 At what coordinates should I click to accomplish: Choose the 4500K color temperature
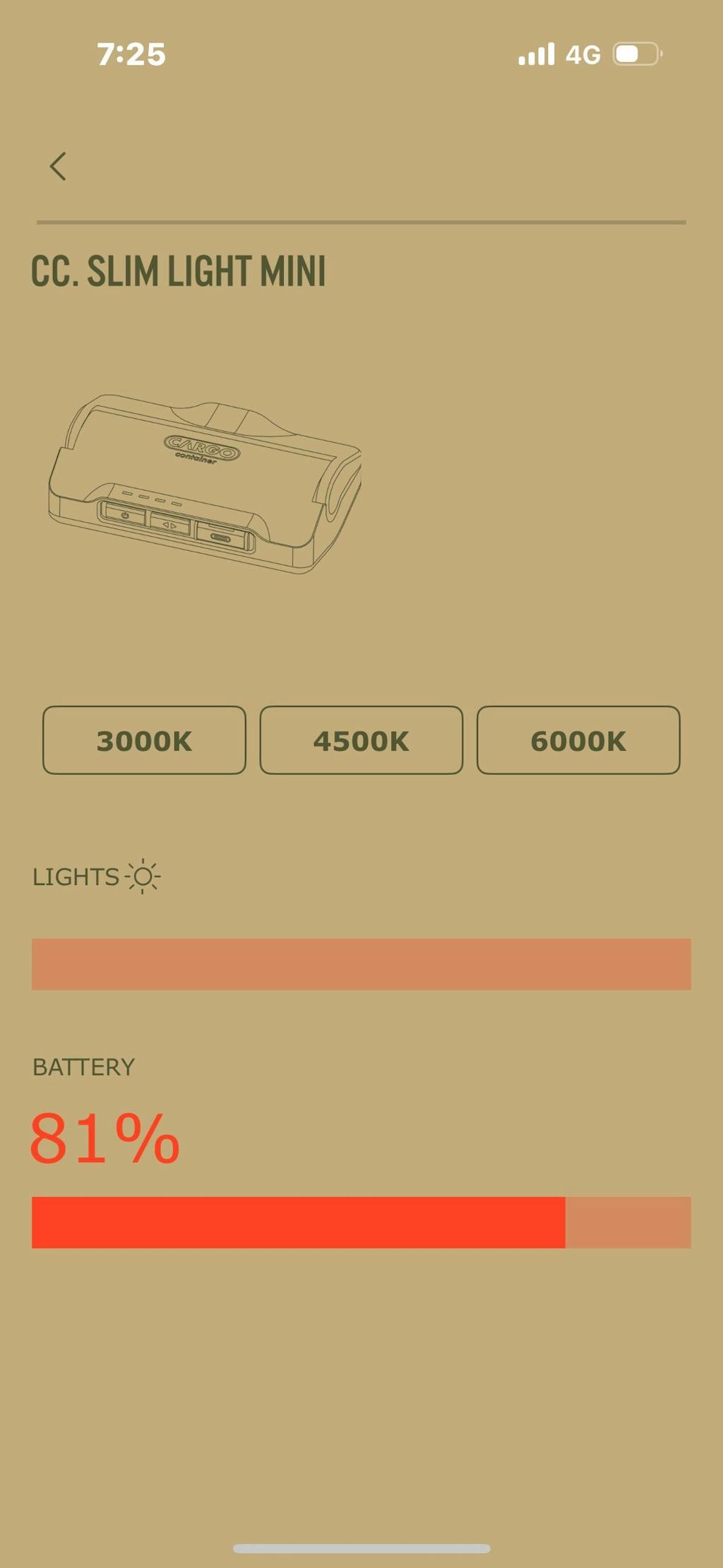tap(361, 740)
